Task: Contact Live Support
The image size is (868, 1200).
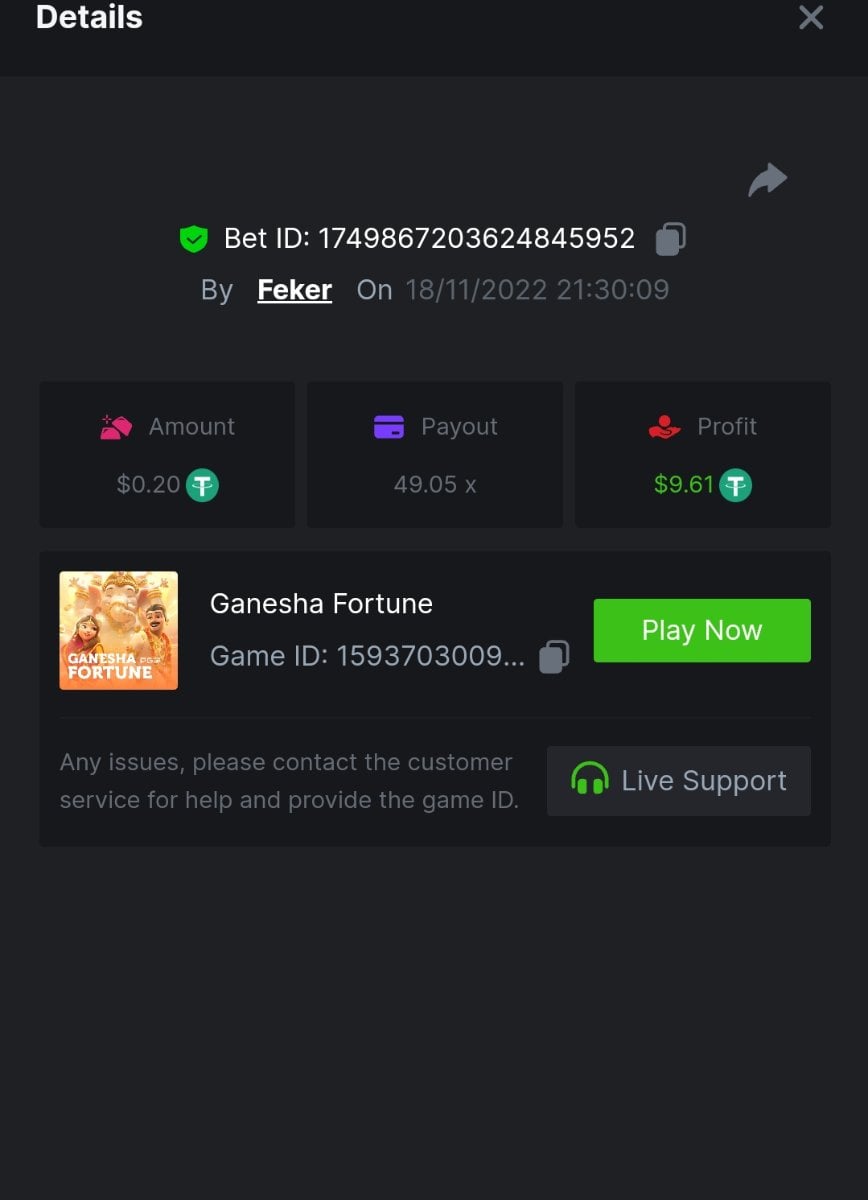Action: (x=679, y=781)
